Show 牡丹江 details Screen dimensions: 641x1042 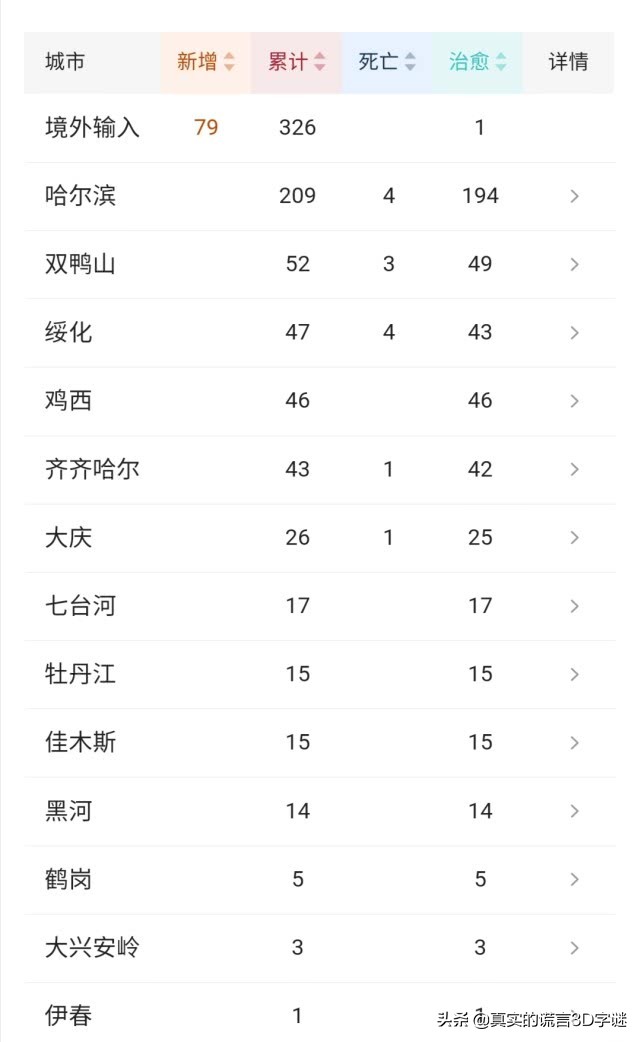pos(575,675)
